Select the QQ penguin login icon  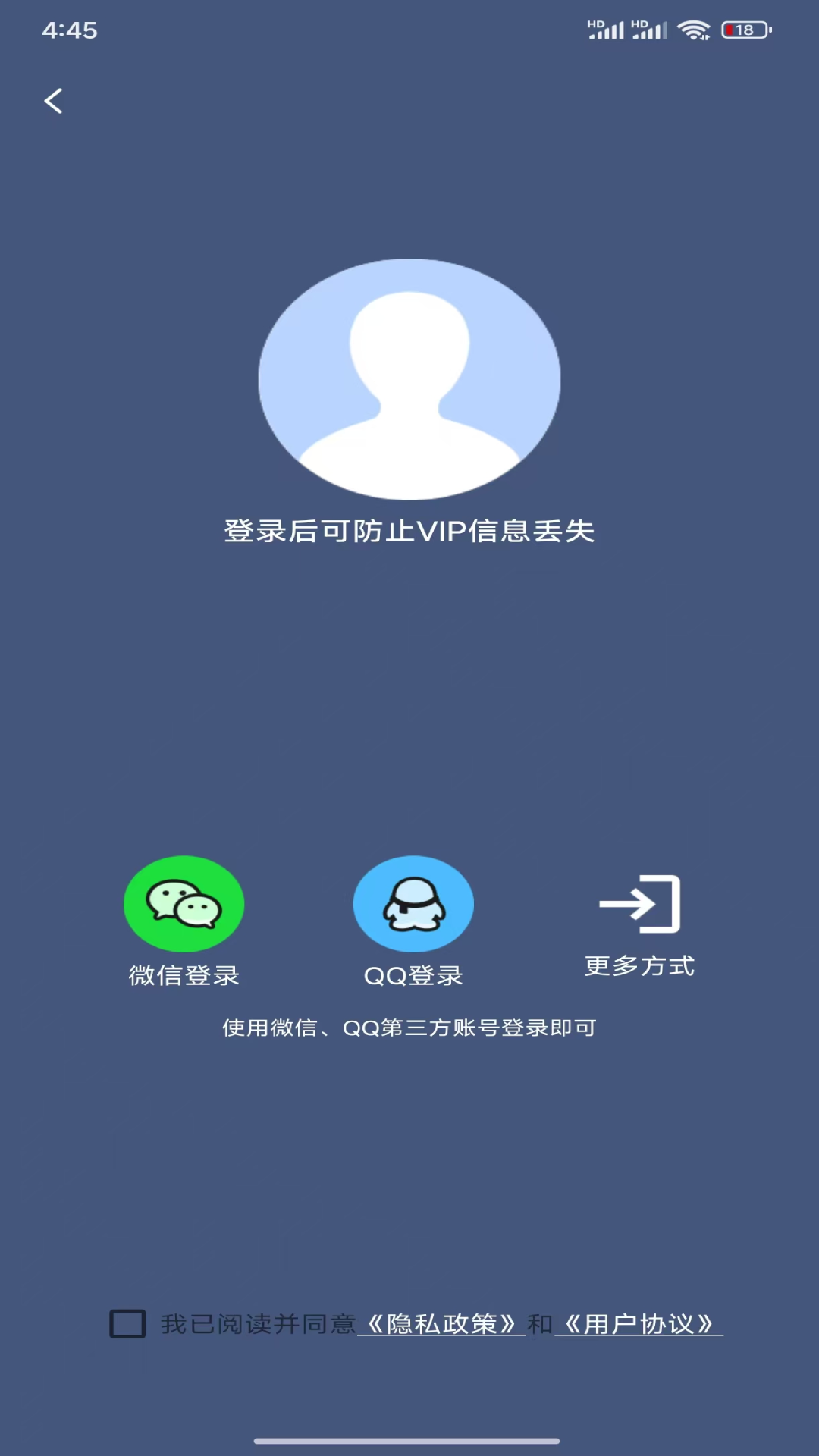coord(413,904)
